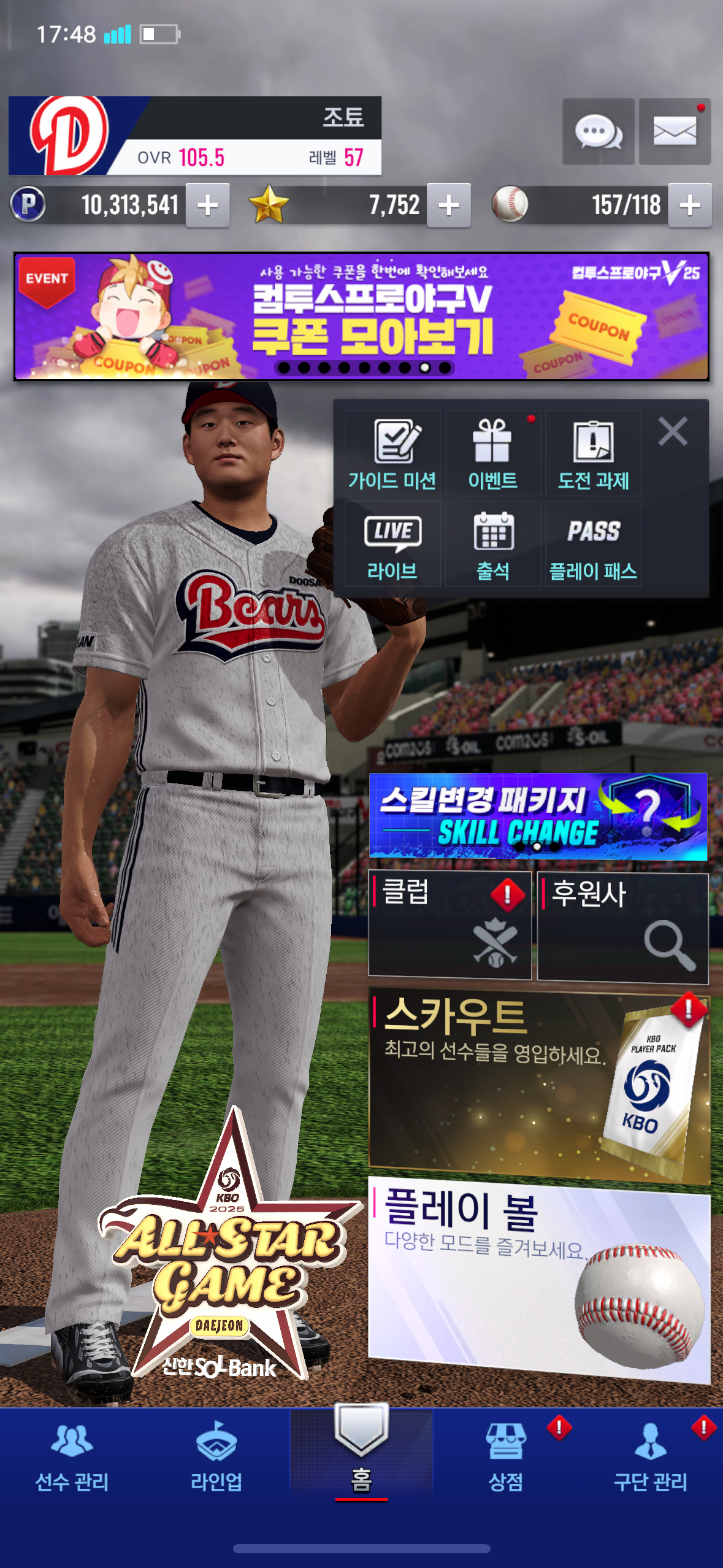
Task: Open the 이벤트 gift menu
Action: (493, 453)
